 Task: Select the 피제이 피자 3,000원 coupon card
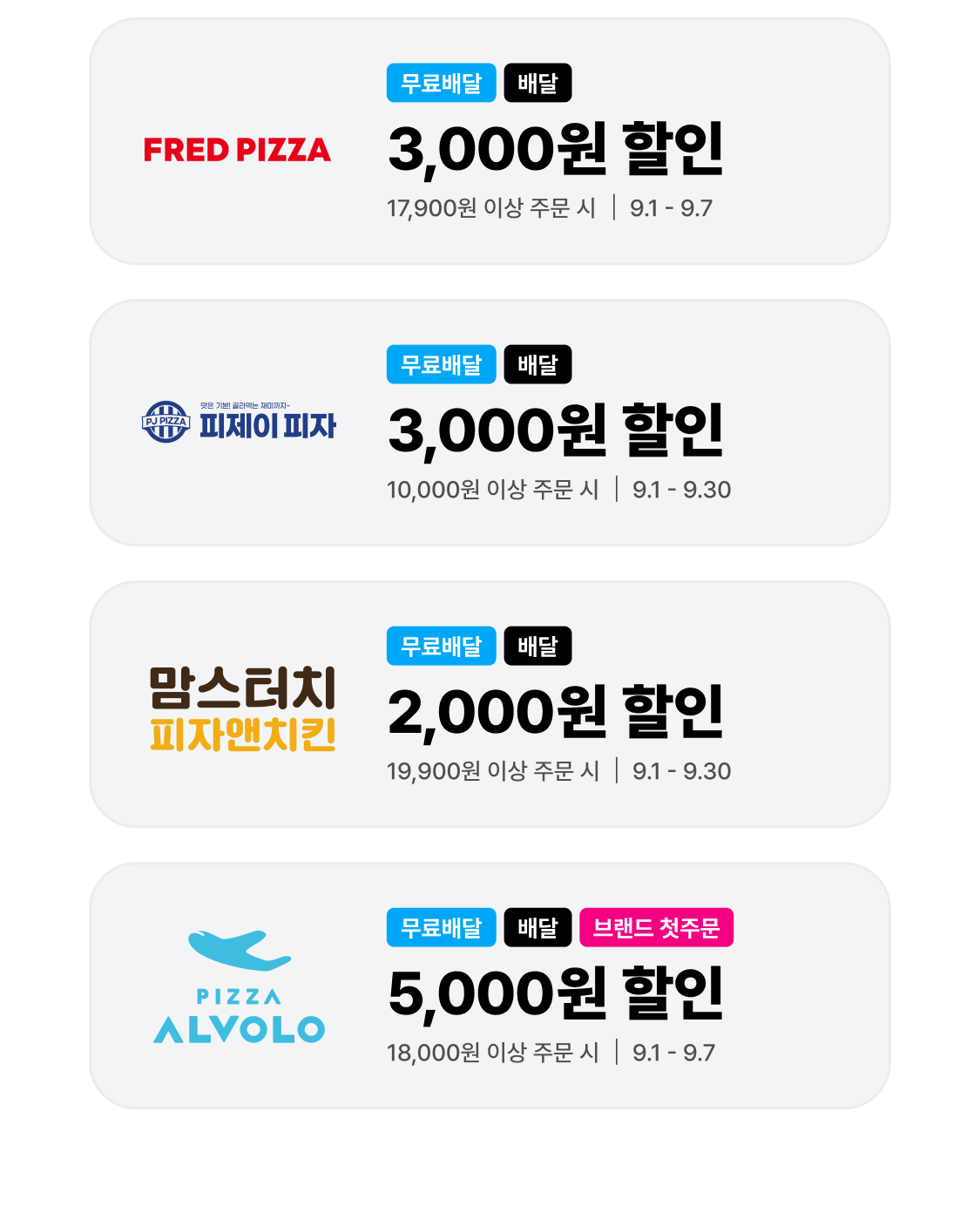click(x=490, y=424)
